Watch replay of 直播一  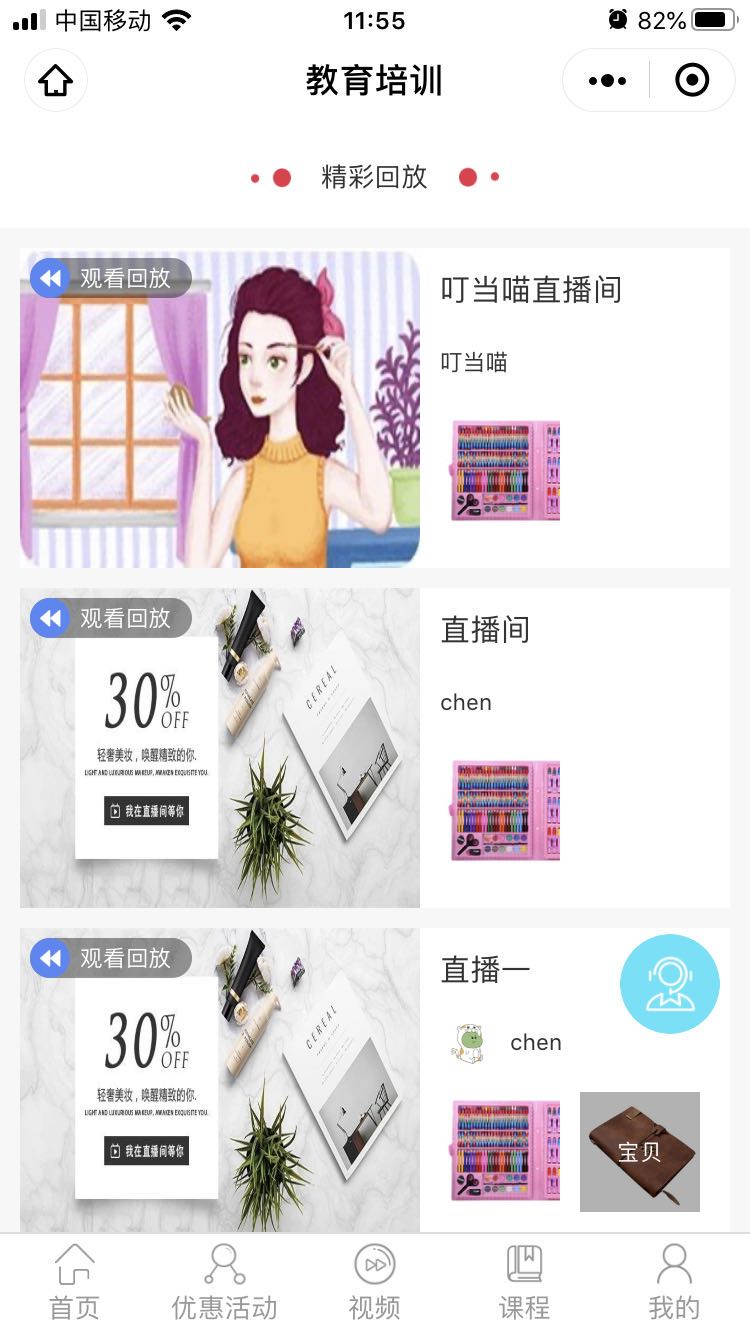(111, 958)
